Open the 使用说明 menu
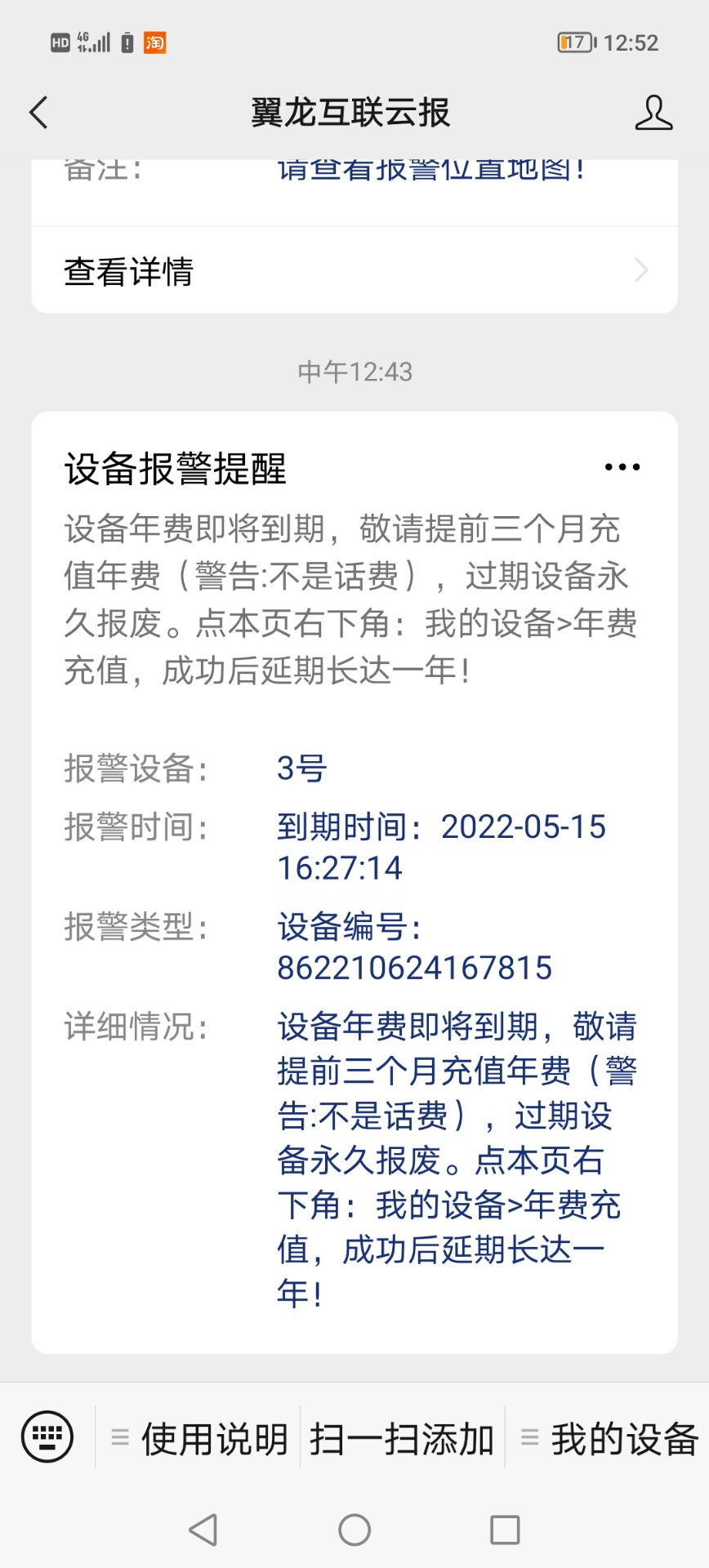The width and height of the screenshot is (709, 1568). coord(198,1438)
